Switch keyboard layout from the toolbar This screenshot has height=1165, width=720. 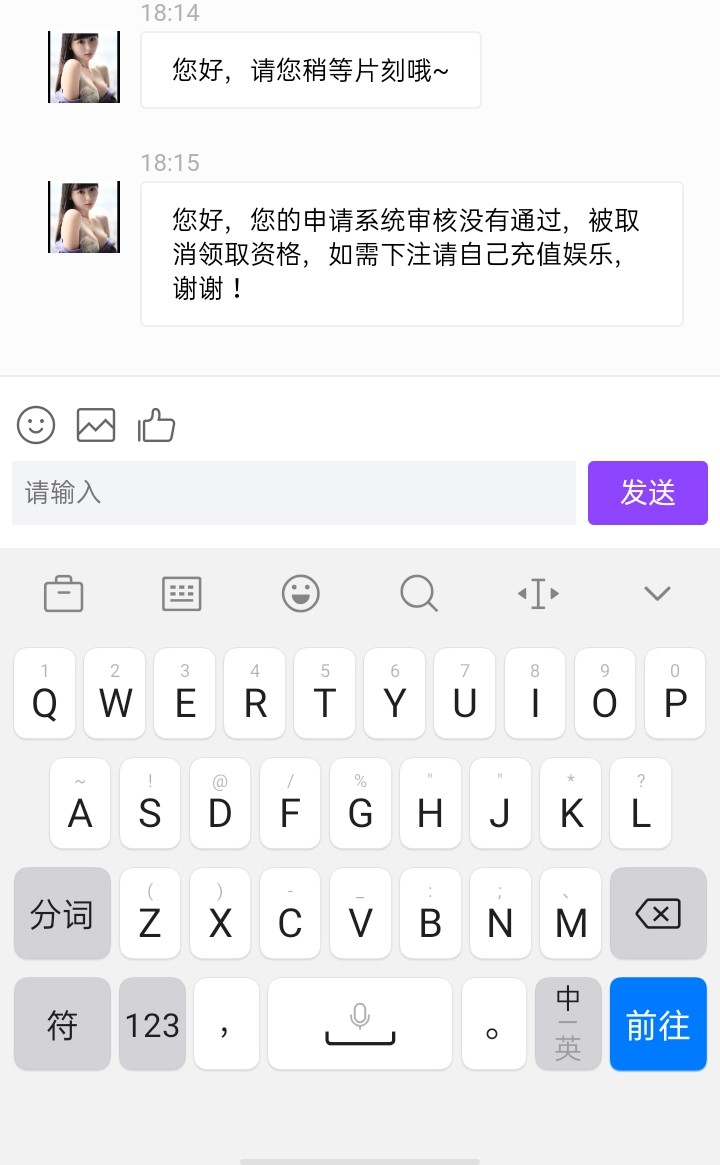pos(182,594)
